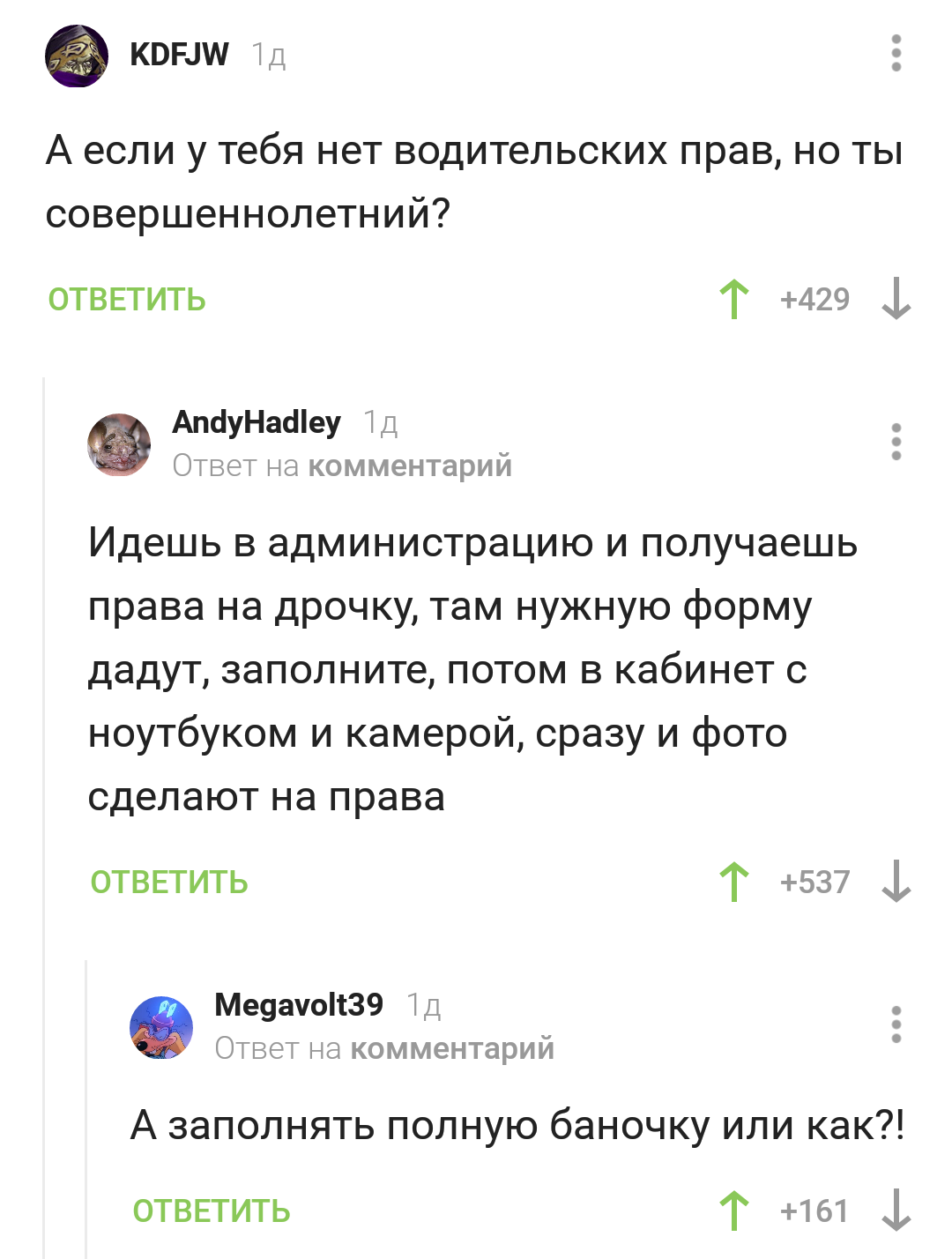The image size is (952, 1259).
Task: Open Megavolt39's profile name
Action: [x=299, y=1005]
